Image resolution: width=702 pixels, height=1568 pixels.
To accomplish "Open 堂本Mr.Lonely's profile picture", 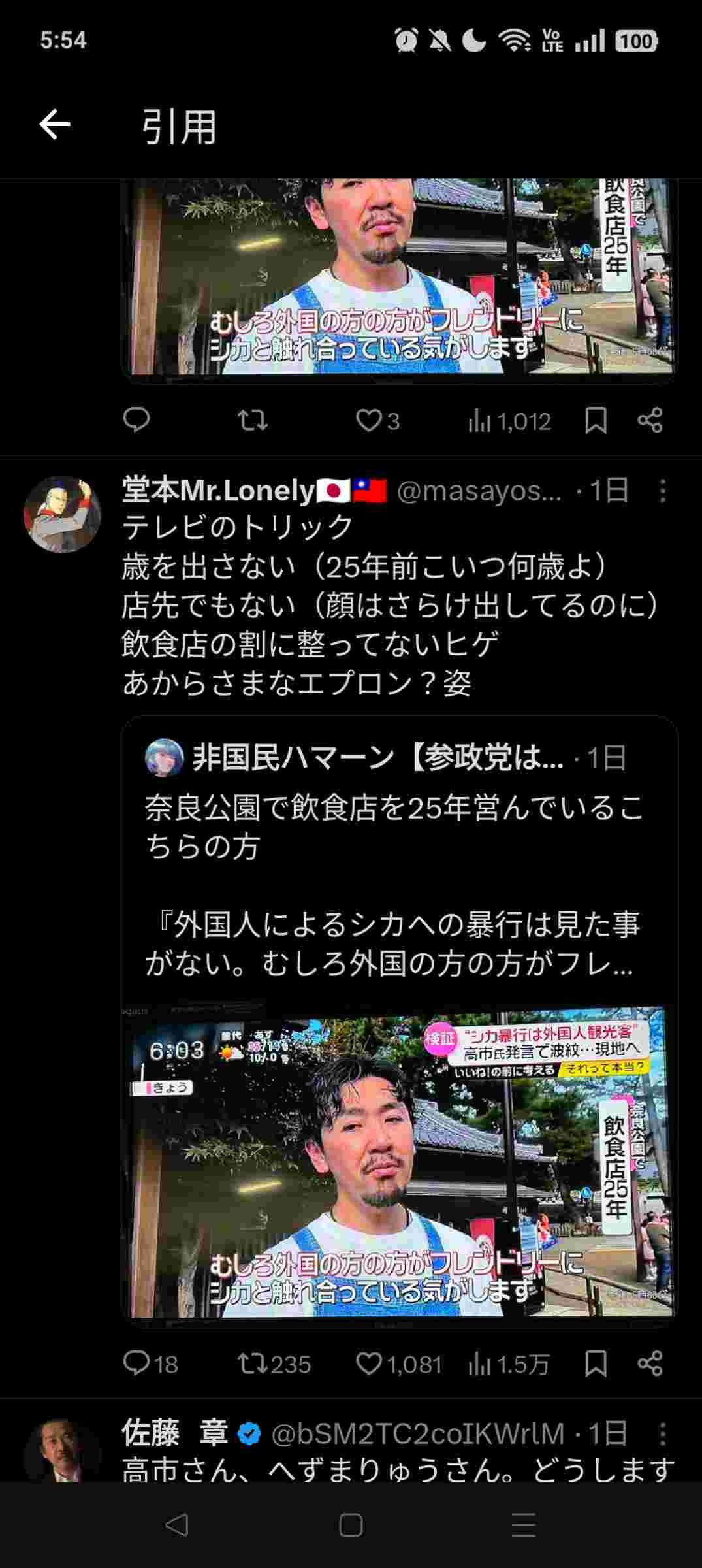I will click(x=63, y=514).
